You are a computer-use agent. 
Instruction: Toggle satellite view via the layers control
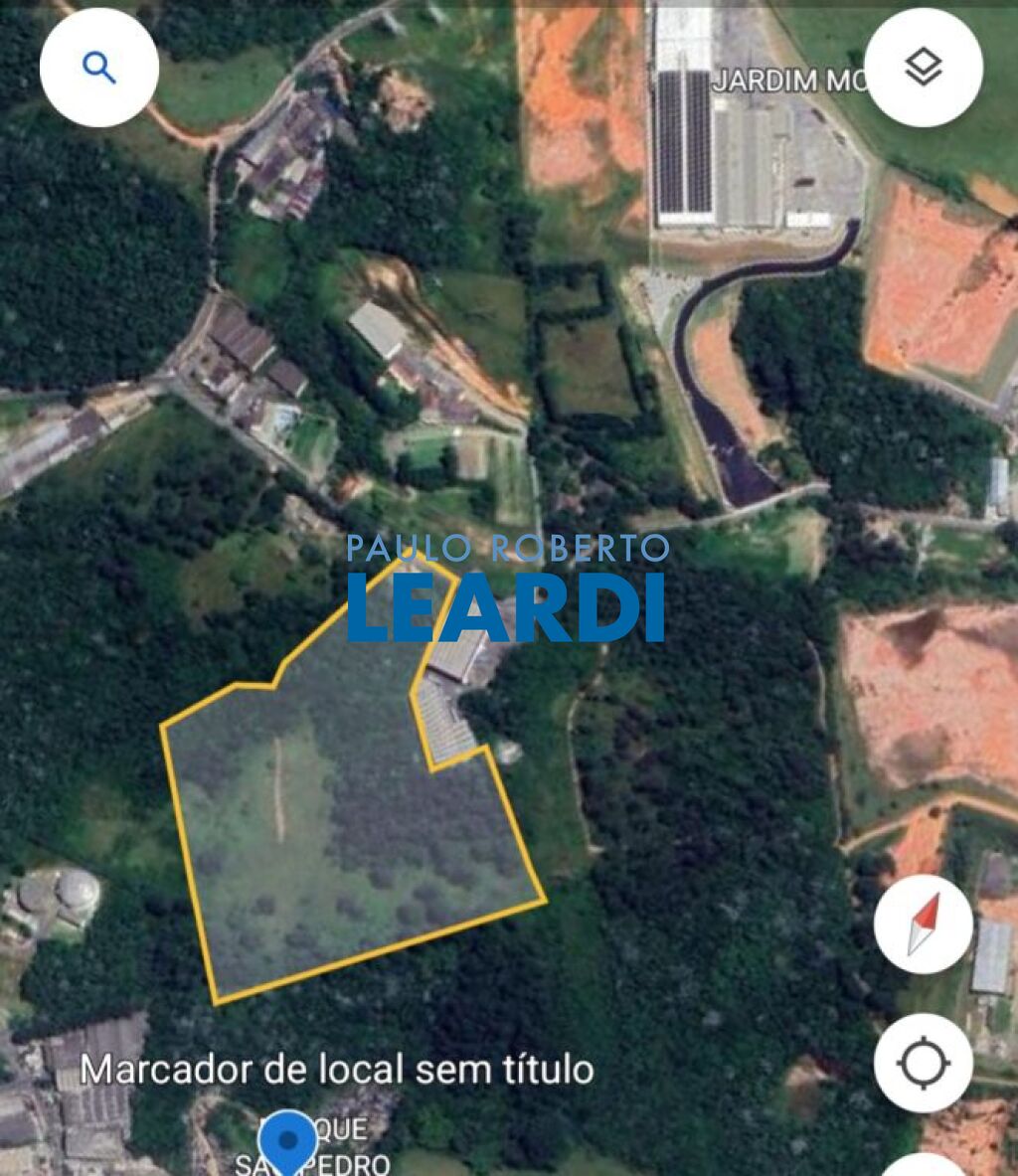tap(923, 66)
